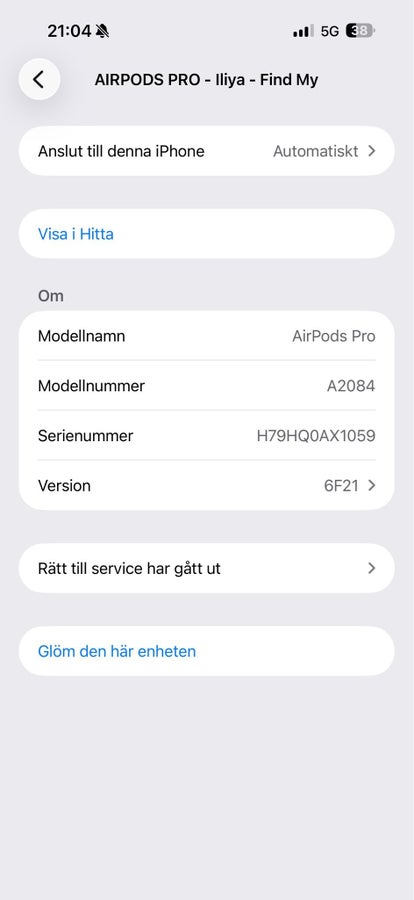Go back using the top-left arrow
The height and width of the screenshot is (900, 414).
(39, 79)
